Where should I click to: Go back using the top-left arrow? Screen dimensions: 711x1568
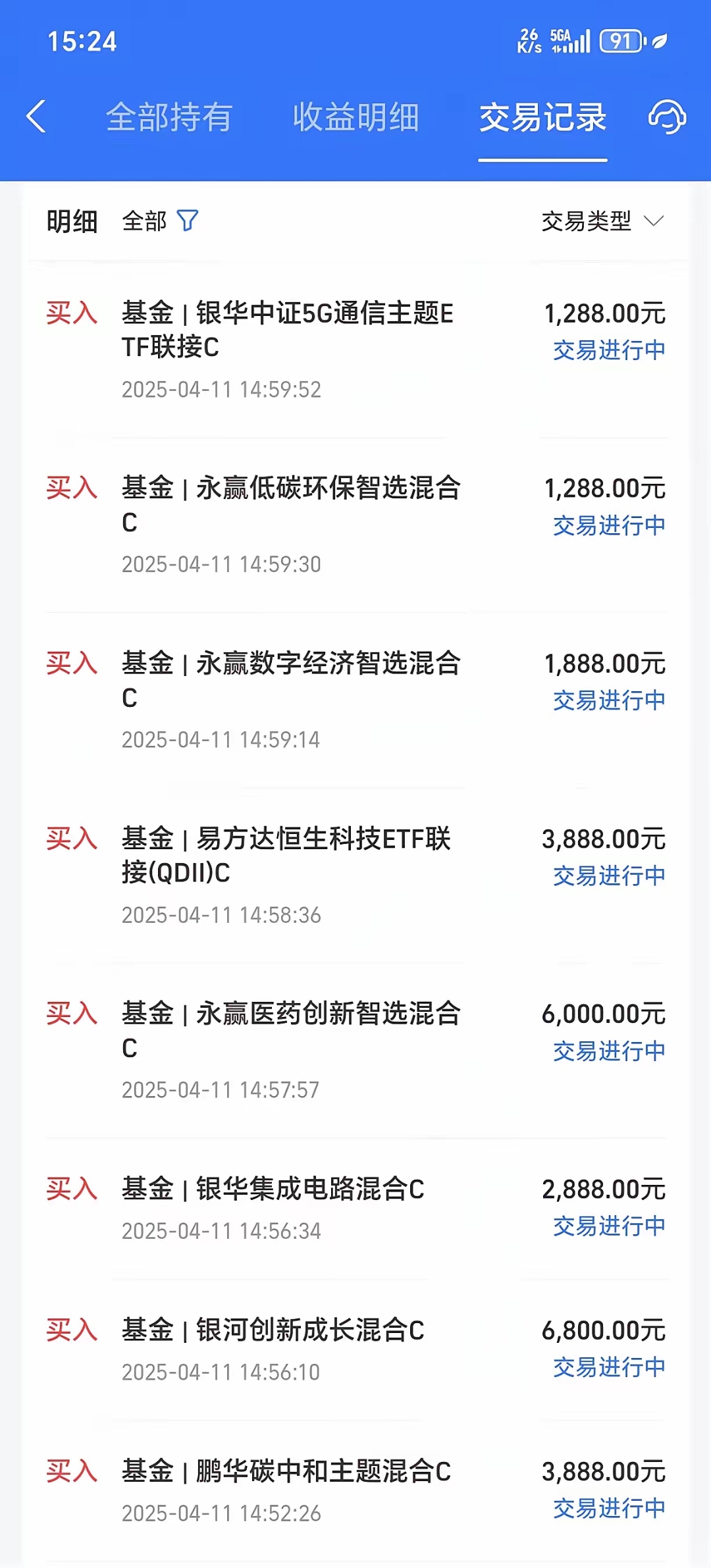(36, 117)
